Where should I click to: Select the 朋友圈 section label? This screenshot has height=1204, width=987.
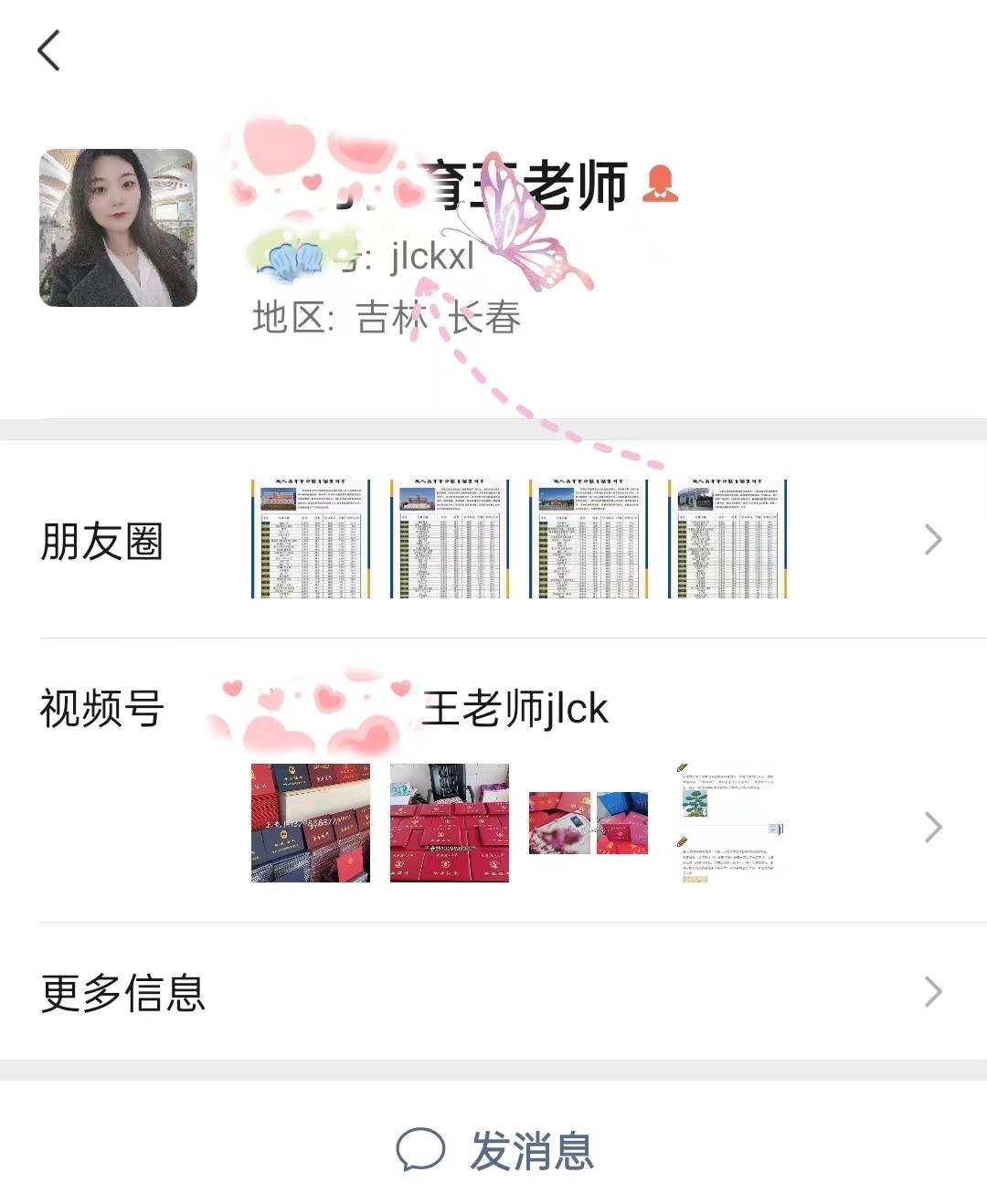(102, 541)
